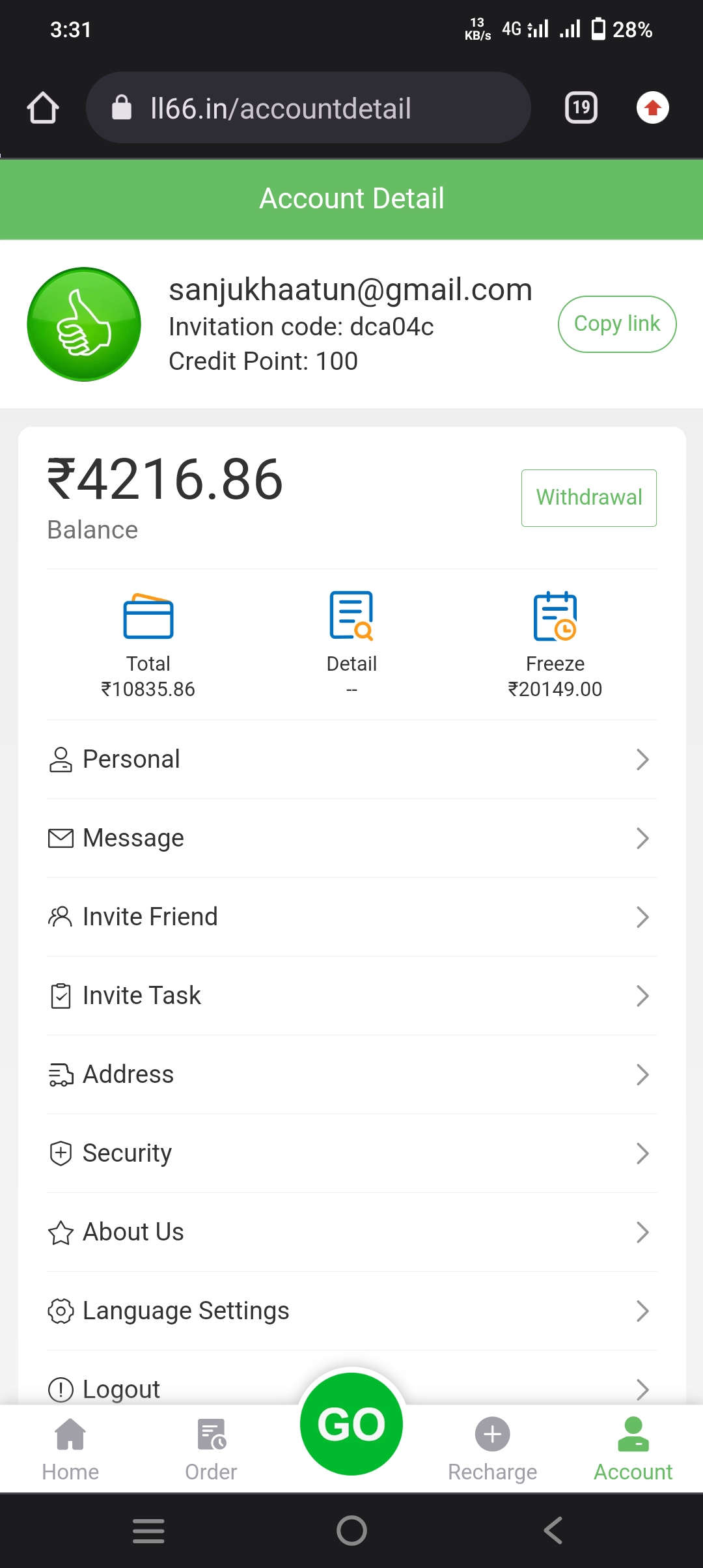Open the balance Detail
703x1568 pixels.
(x=351, y=645)
